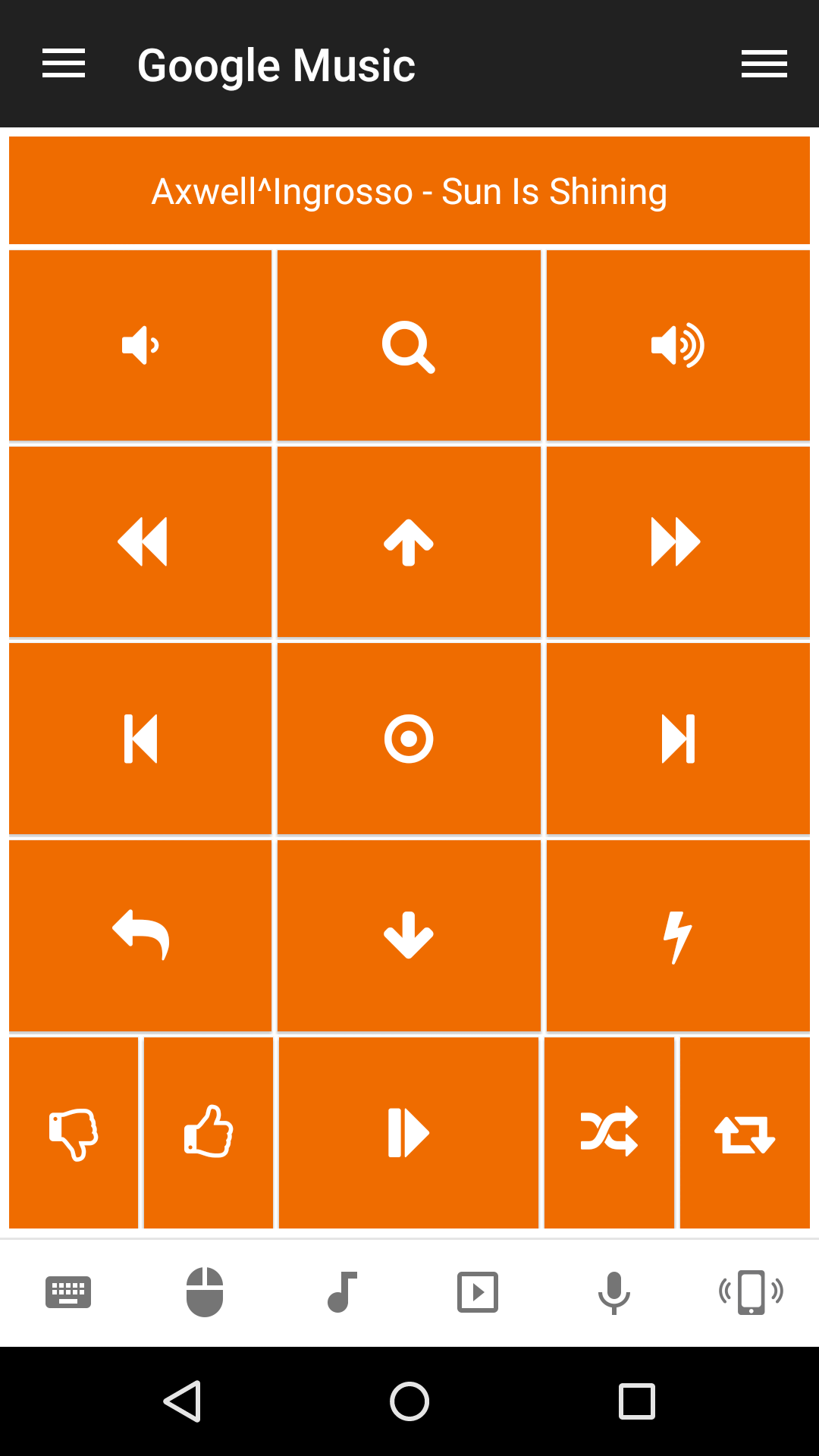Skip to the previous track

140,739
